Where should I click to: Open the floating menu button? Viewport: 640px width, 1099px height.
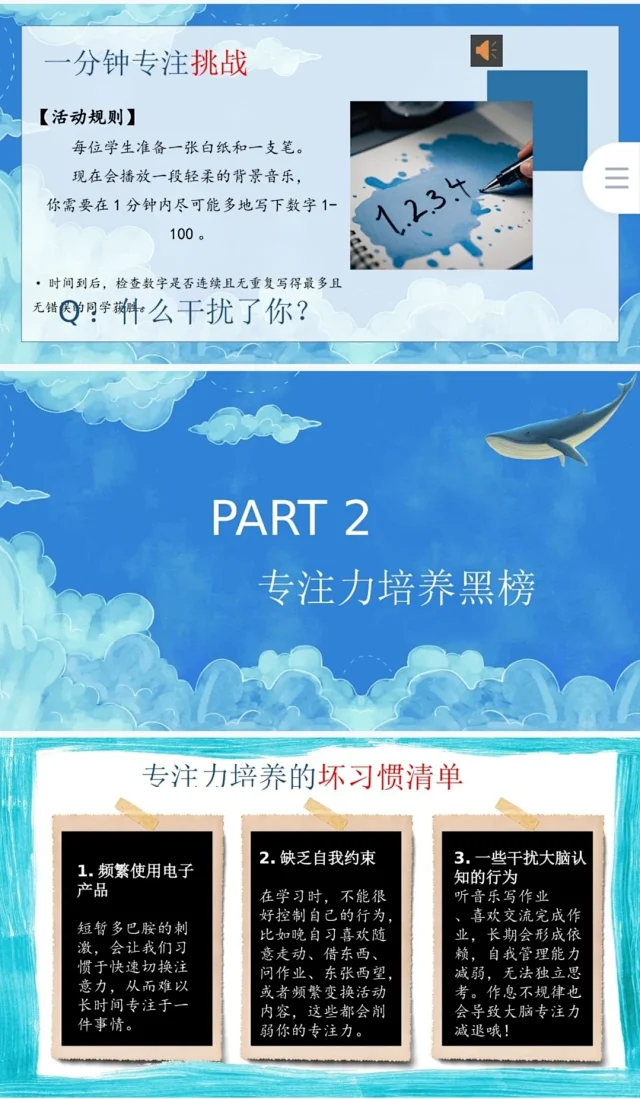(x=615, y=178)
